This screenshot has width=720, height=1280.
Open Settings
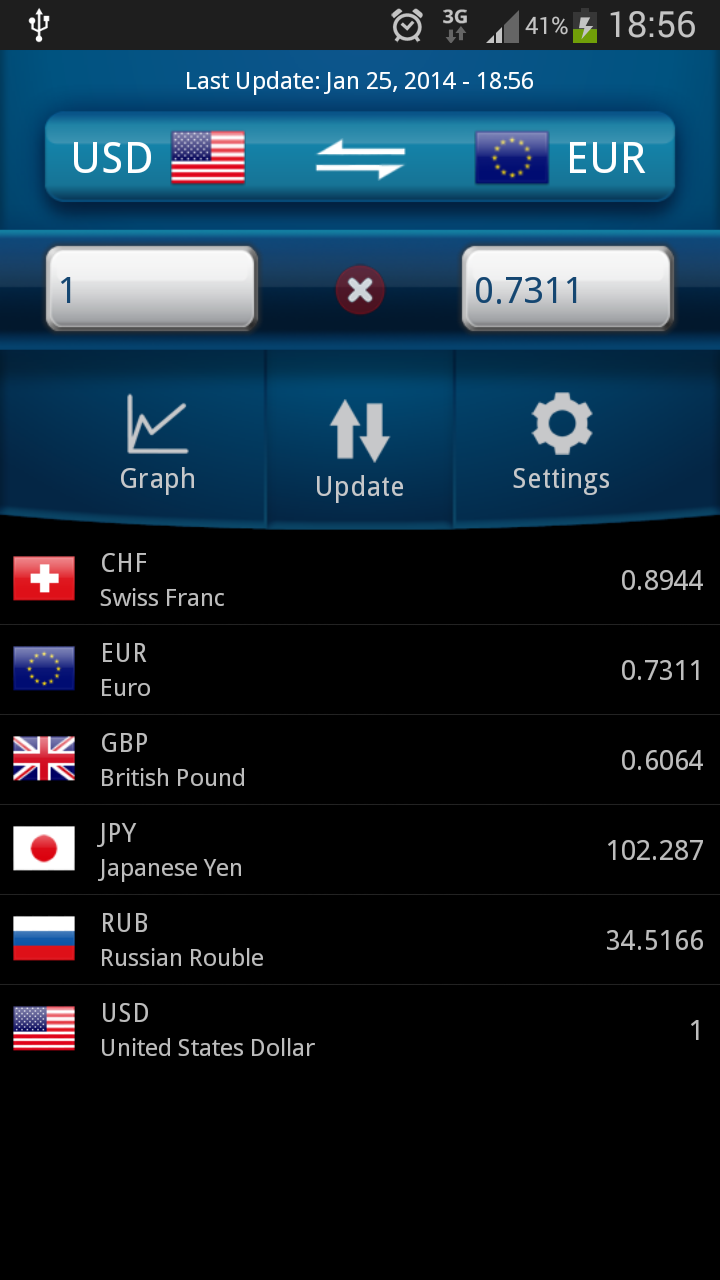[x=561, y=443]
